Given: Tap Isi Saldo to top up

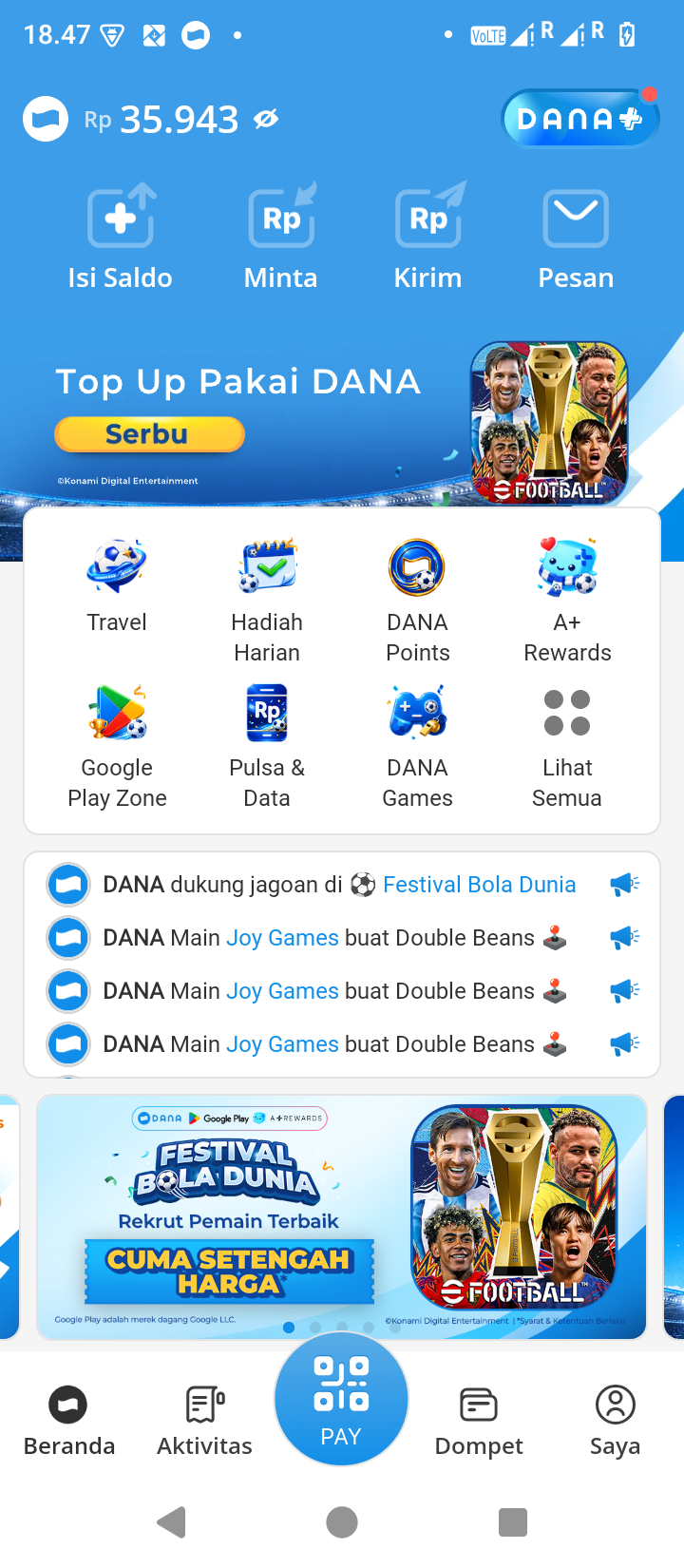Looking at the screenshot, I should coord(120,237).
